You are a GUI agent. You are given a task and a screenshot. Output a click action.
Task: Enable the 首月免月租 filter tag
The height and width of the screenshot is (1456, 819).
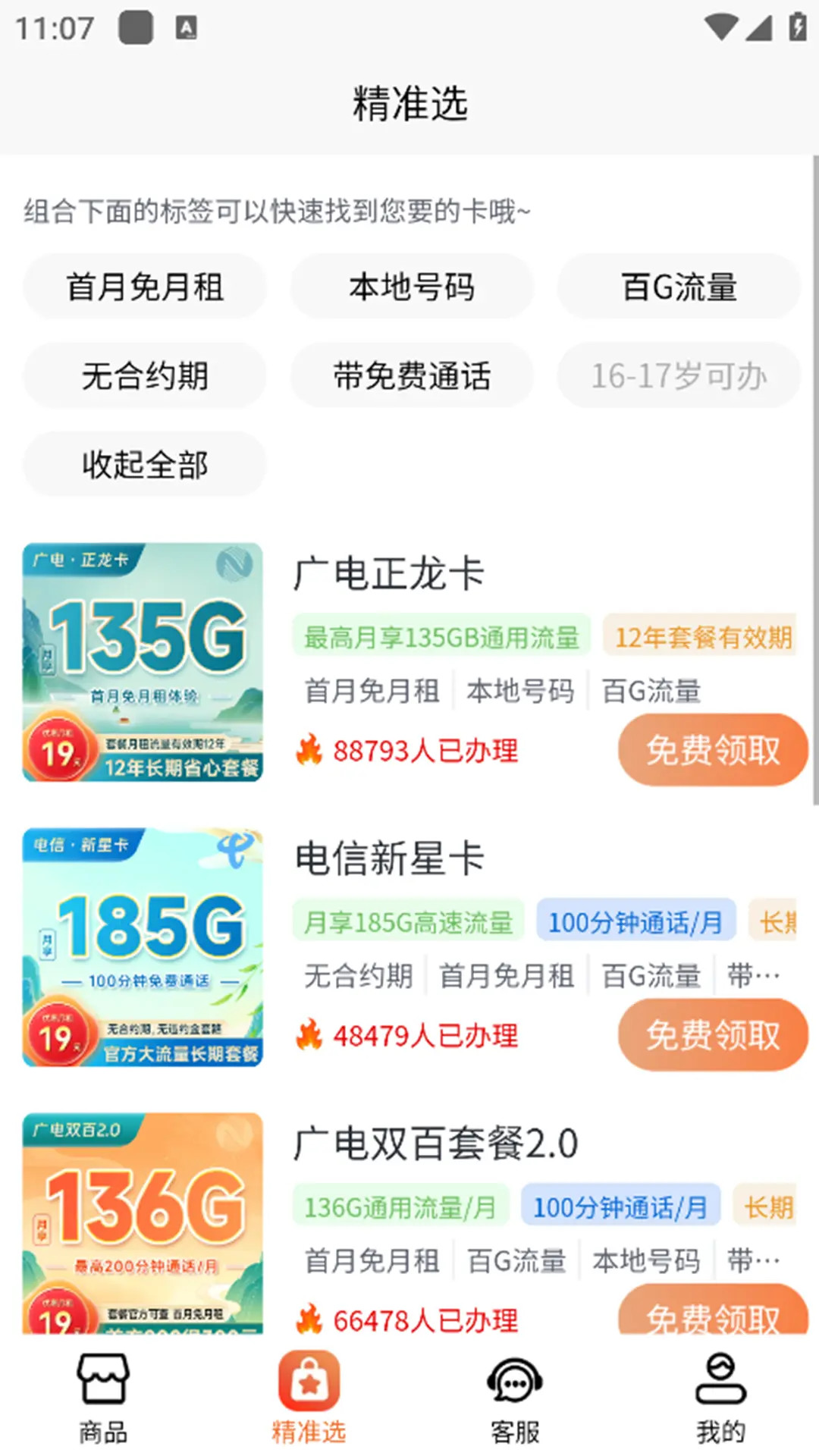point(144,287)
